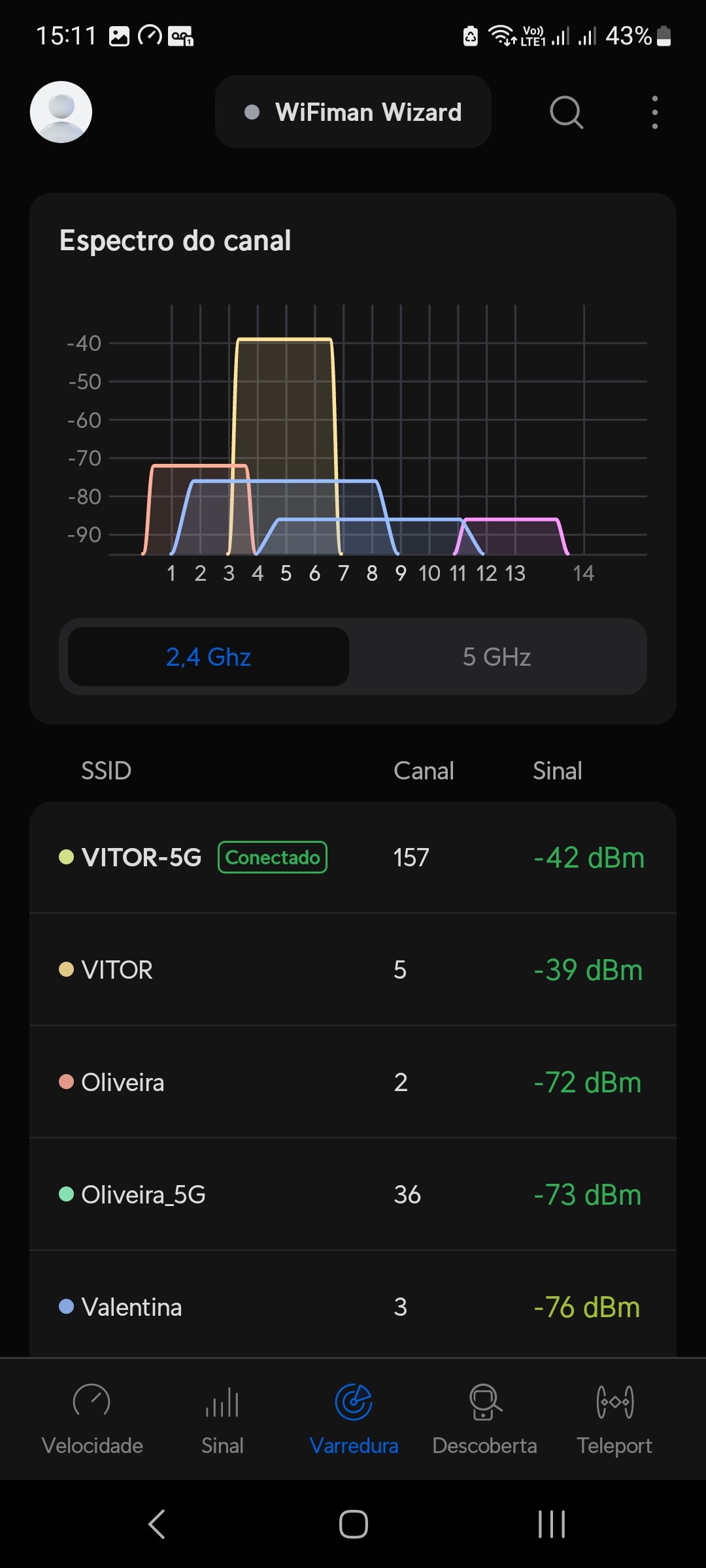Screen dimensions: 706x1568
Task: Switch to the Sinal tab
Action: tap(222, 1419)
